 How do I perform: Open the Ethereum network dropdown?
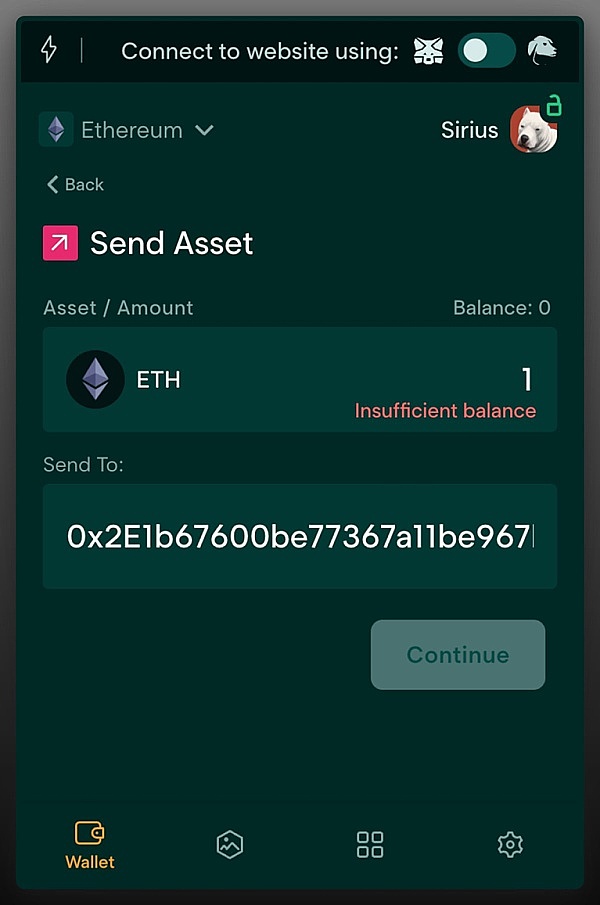pyautogui.click(x=128, y=130)
